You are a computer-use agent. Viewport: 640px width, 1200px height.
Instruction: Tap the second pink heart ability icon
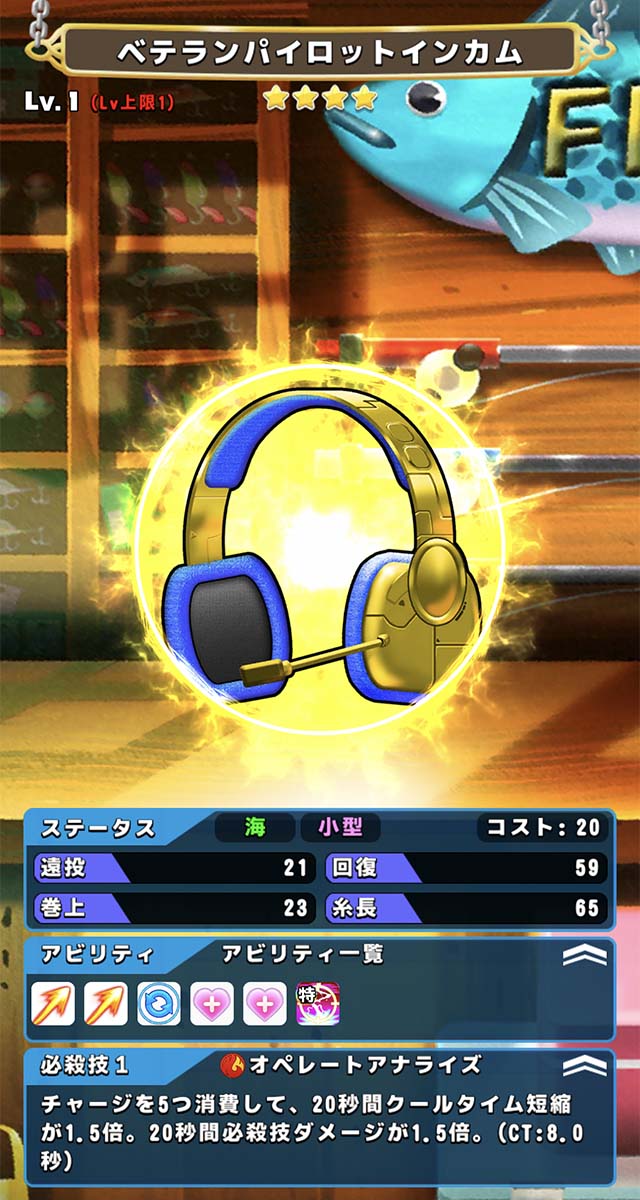coord(265,1003)
